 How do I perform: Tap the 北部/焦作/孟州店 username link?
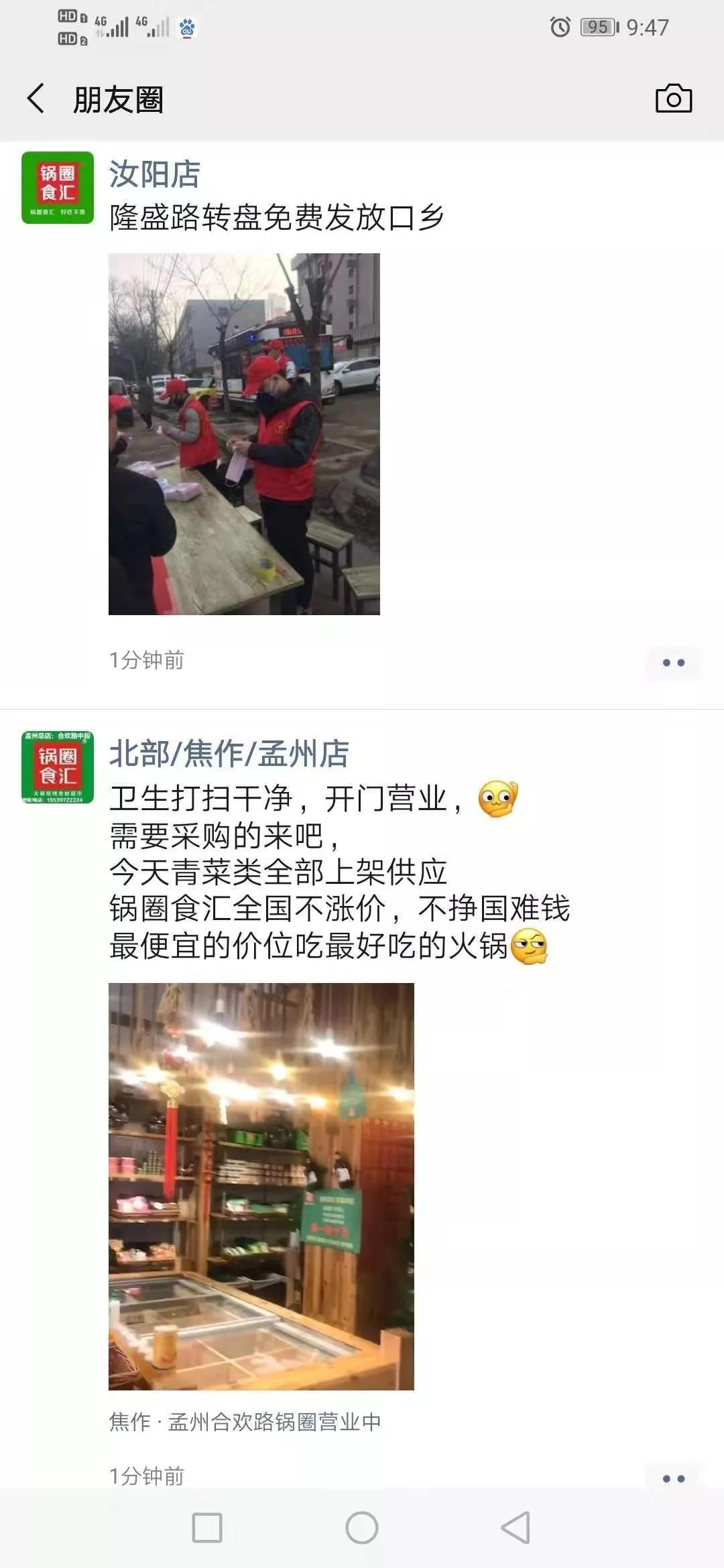229,754
